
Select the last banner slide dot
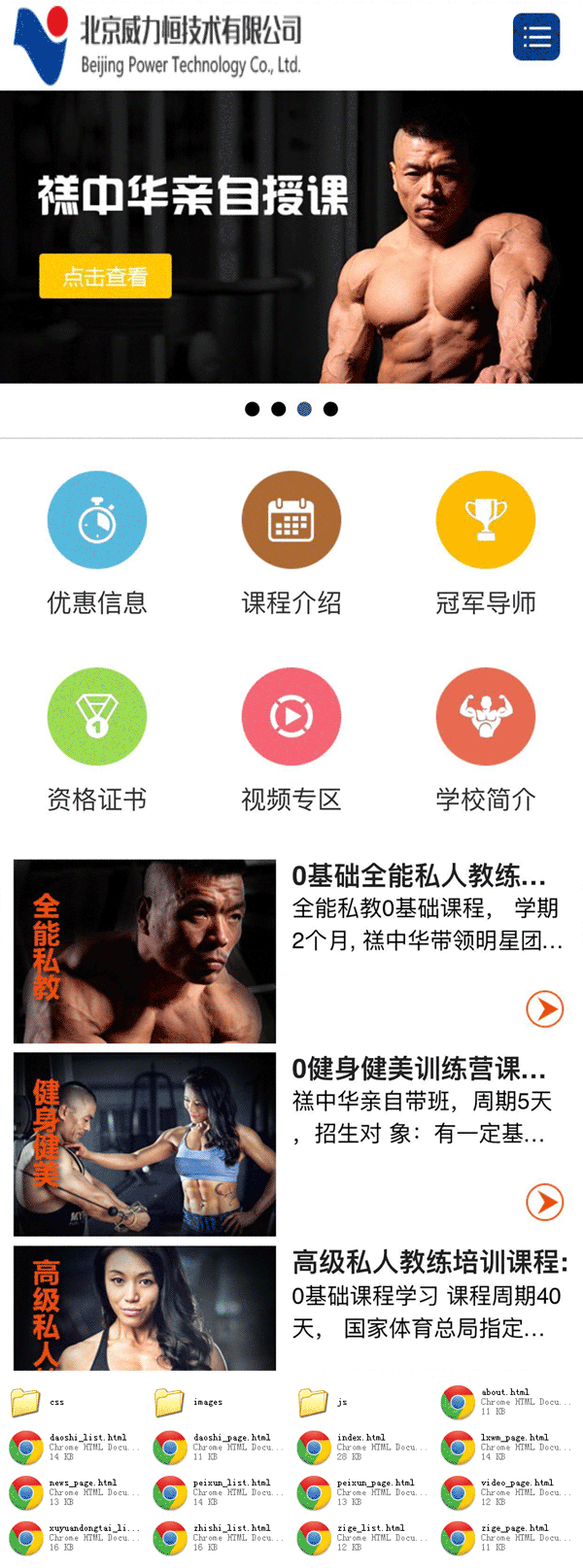click(x=330, y=409)
